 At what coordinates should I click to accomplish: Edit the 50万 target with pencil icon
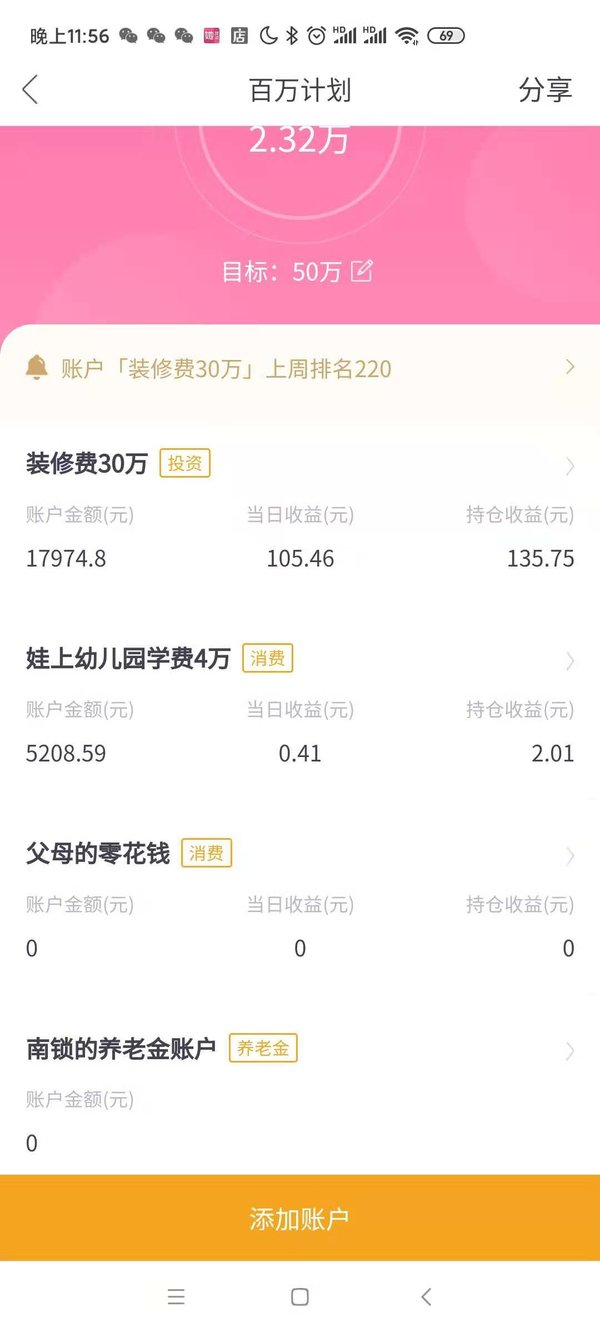pos(361,270)
